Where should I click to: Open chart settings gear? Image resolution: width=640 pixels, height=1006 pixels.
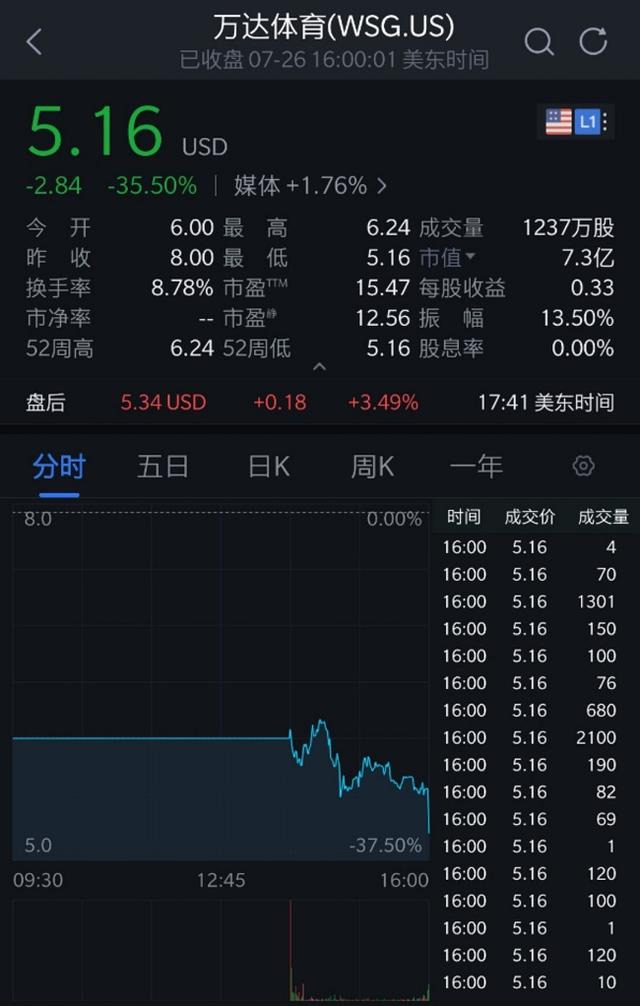(x=584, y=467)
